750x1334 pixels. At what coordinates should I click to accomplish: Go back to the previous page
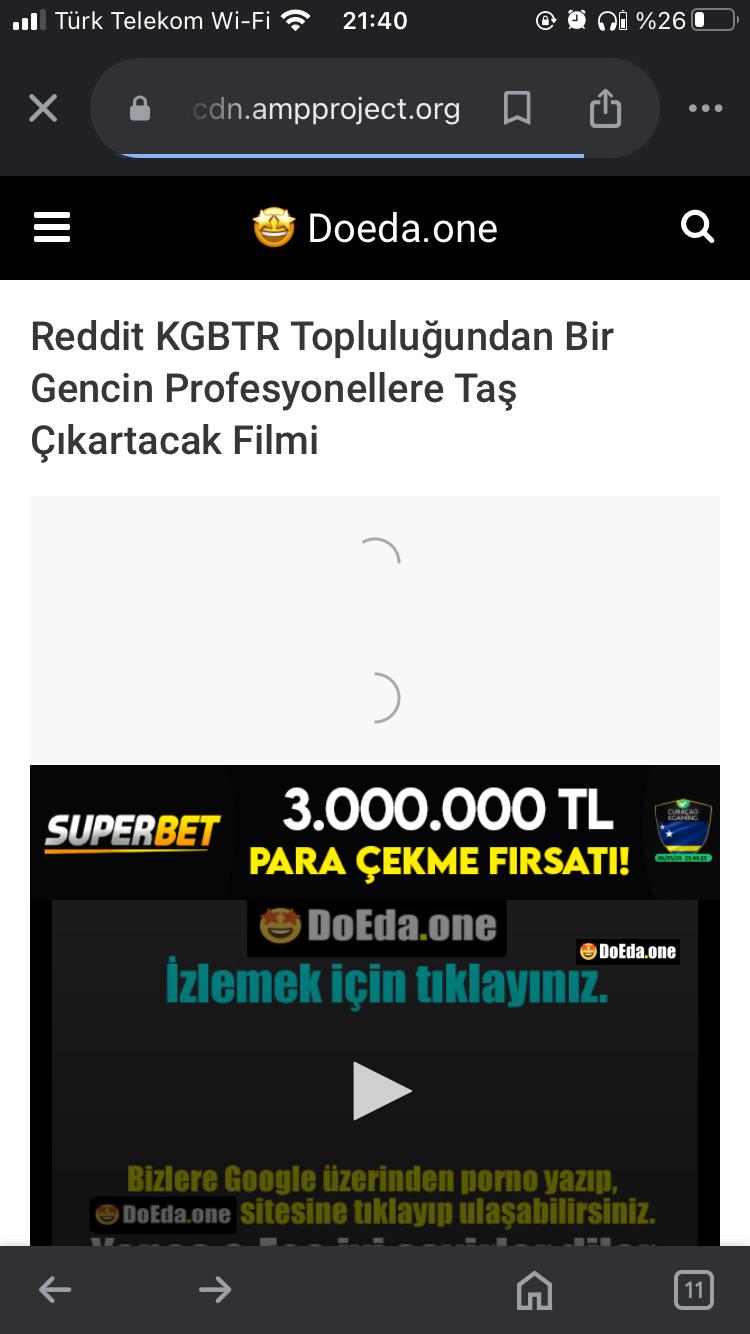coord(55,1290)
